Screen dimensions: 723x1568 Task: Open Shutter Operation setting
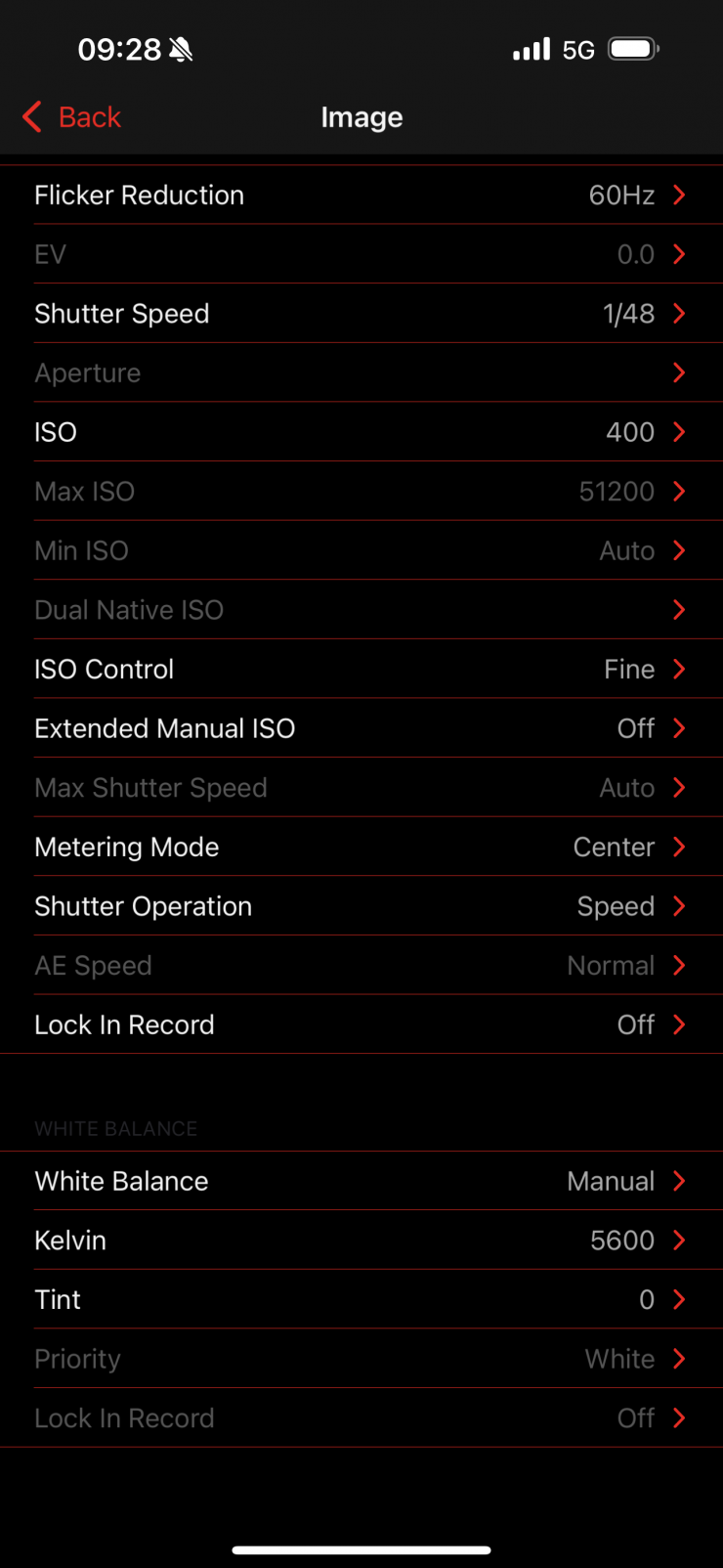pyautogui.click(x=361, y=906)
